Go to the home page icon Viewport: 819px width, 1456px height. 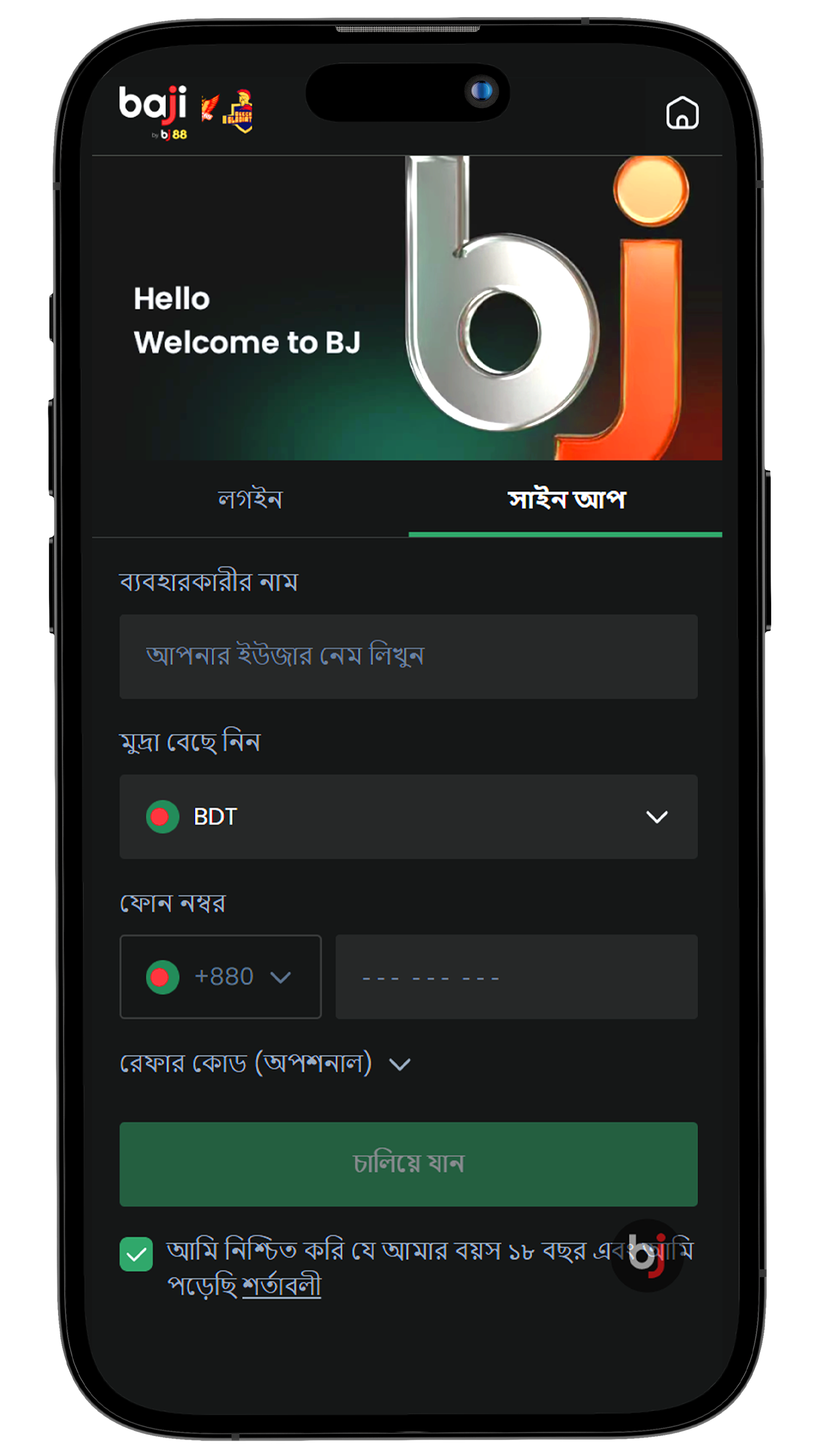682,113
